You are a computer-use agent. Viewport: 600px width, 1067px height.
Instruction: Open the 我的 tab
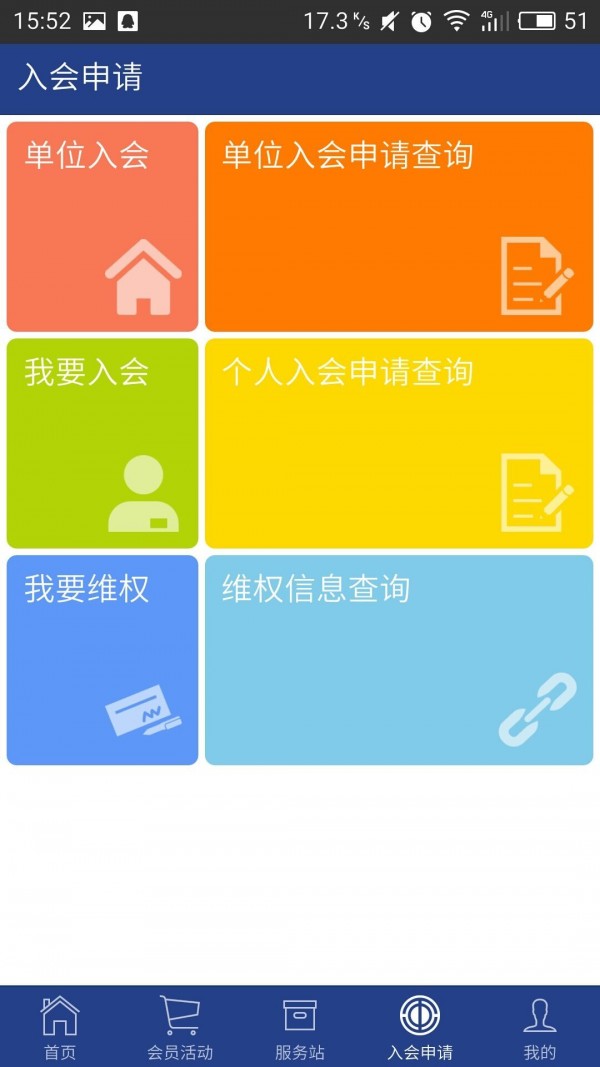pyautogui.click(x=540, y=1027)
